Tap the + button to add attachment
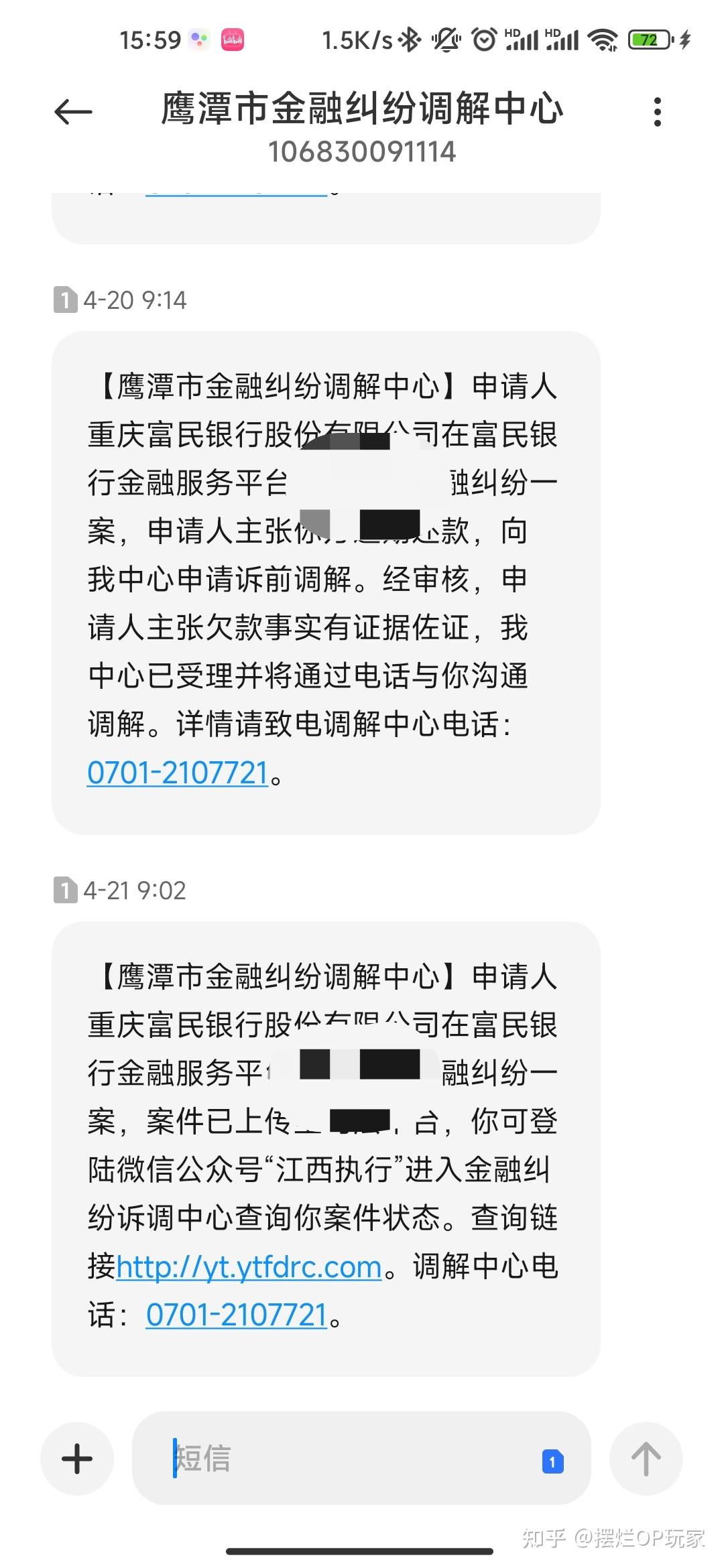This screenshot has width=724, height=1568. click(x=76, y=1459)
